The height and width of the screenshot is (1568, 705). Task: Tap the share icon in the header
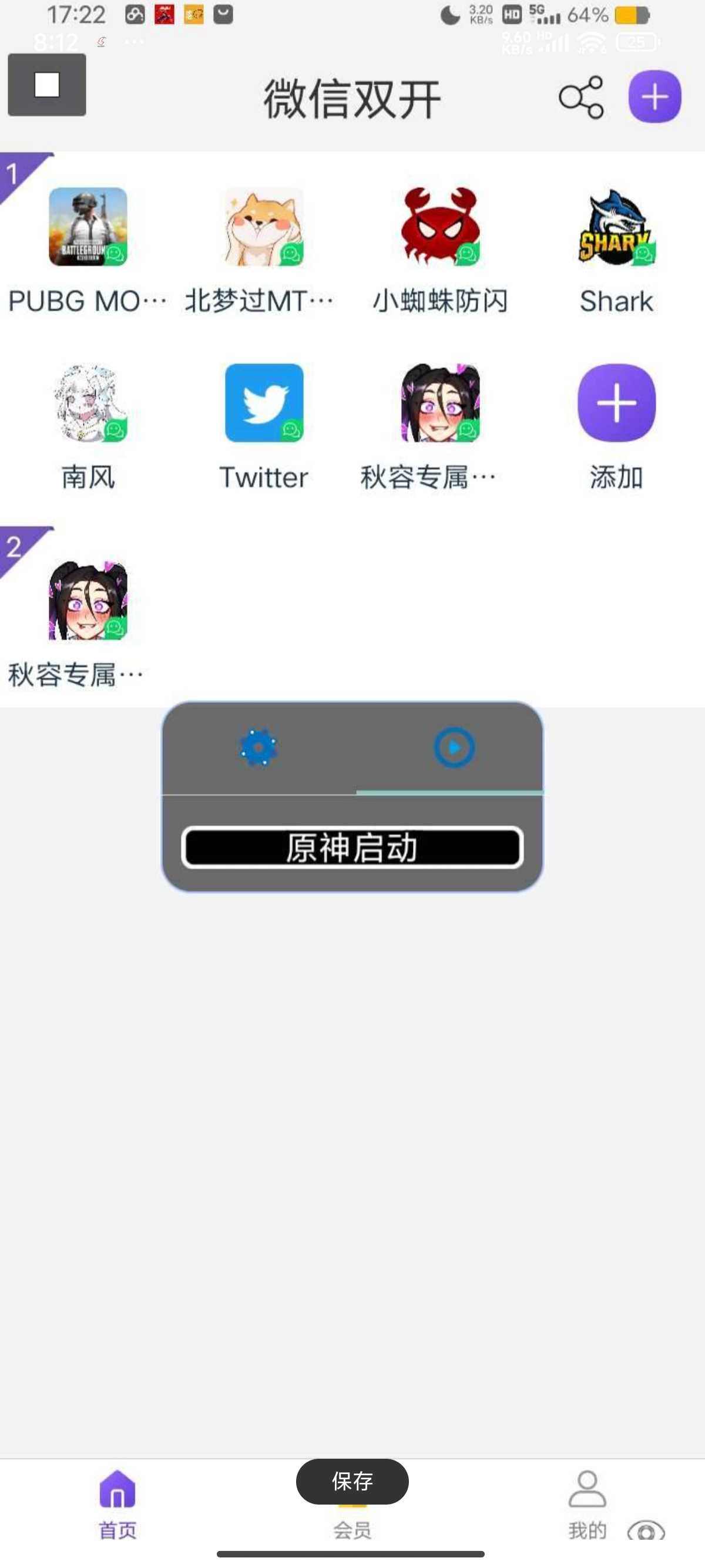point(581,97)
